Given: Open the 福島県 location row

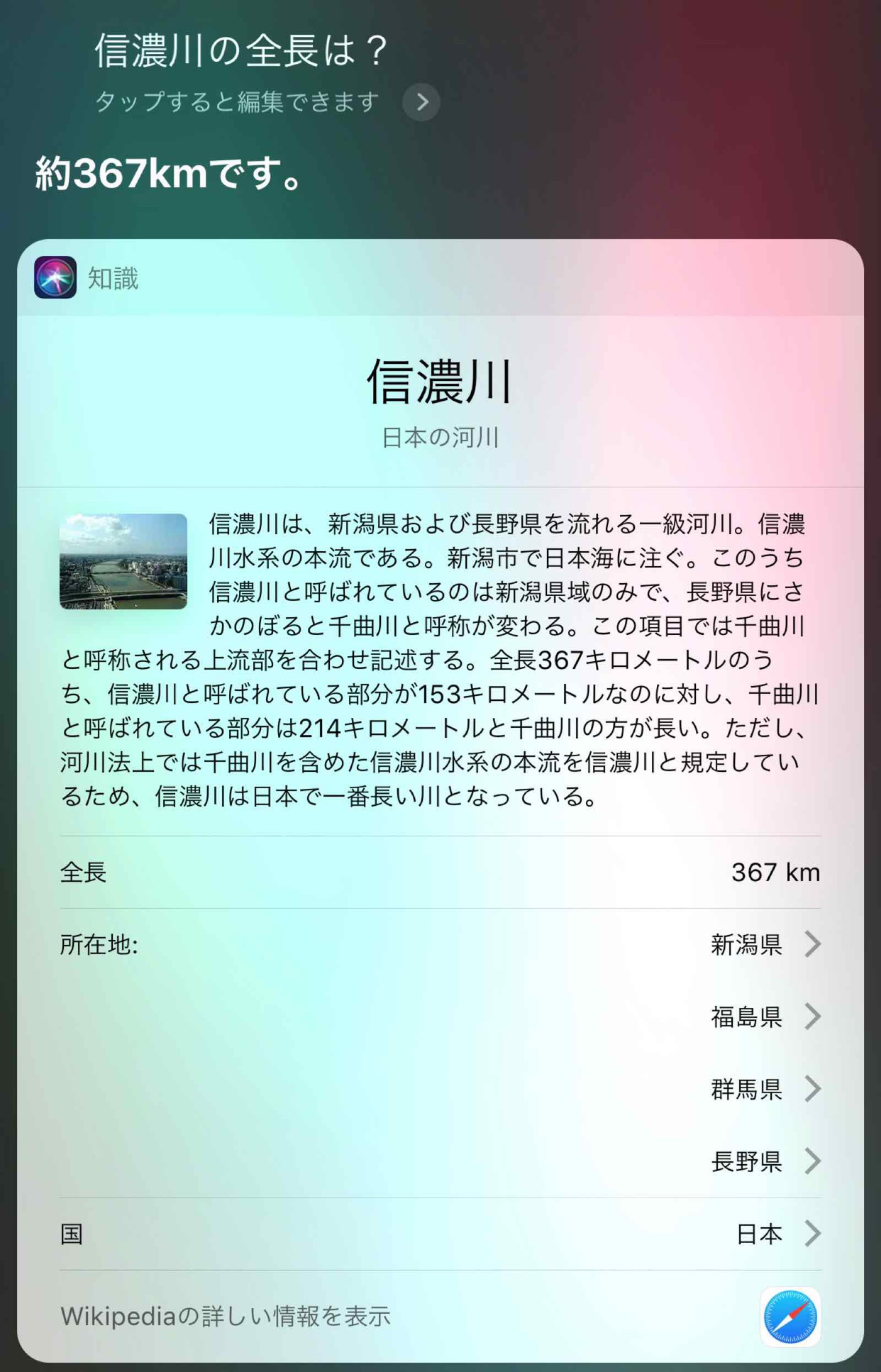Looking at the screenshot, I should [x=765, y=1017].
